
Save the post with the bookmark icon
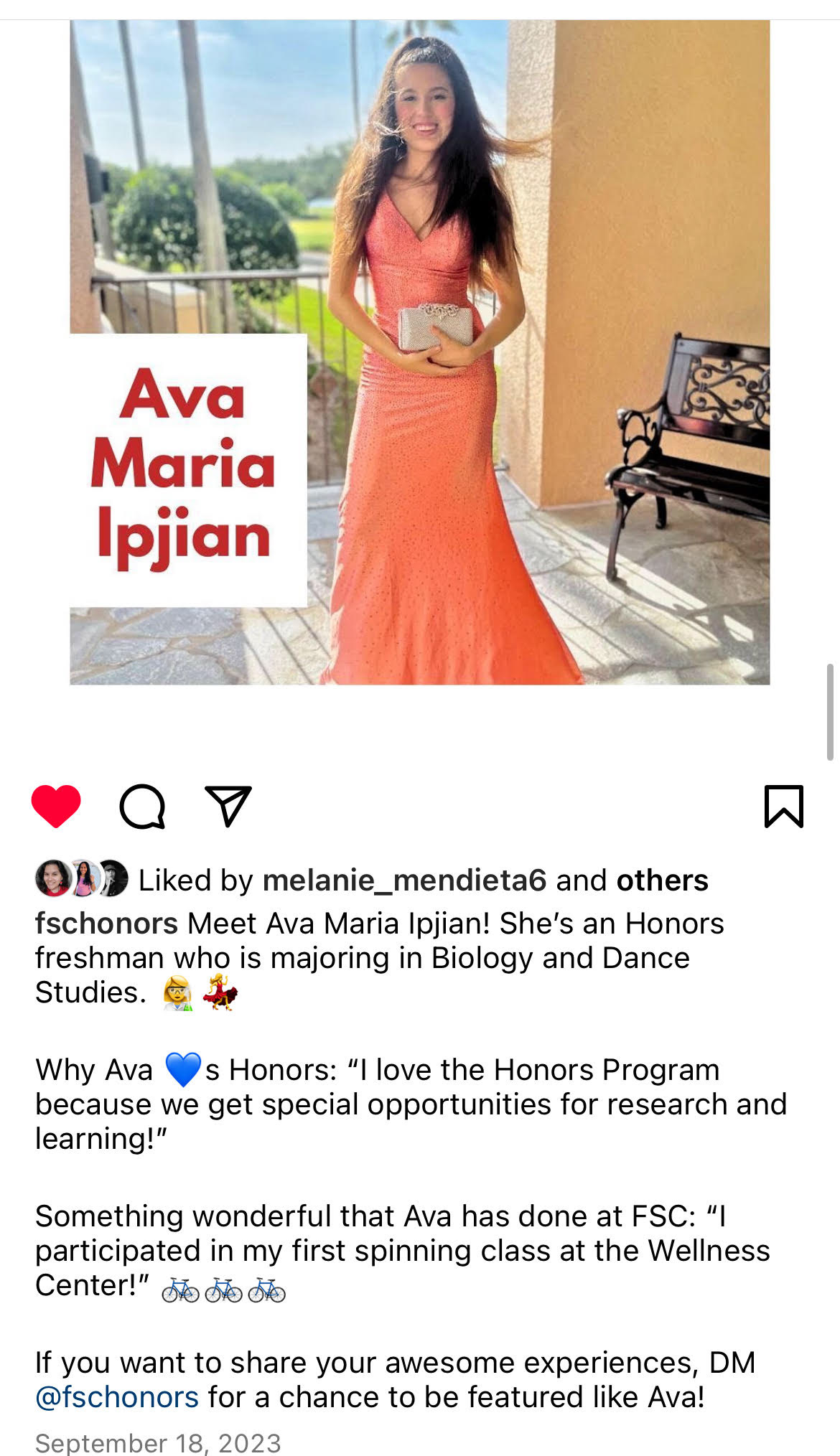point(784,807)
